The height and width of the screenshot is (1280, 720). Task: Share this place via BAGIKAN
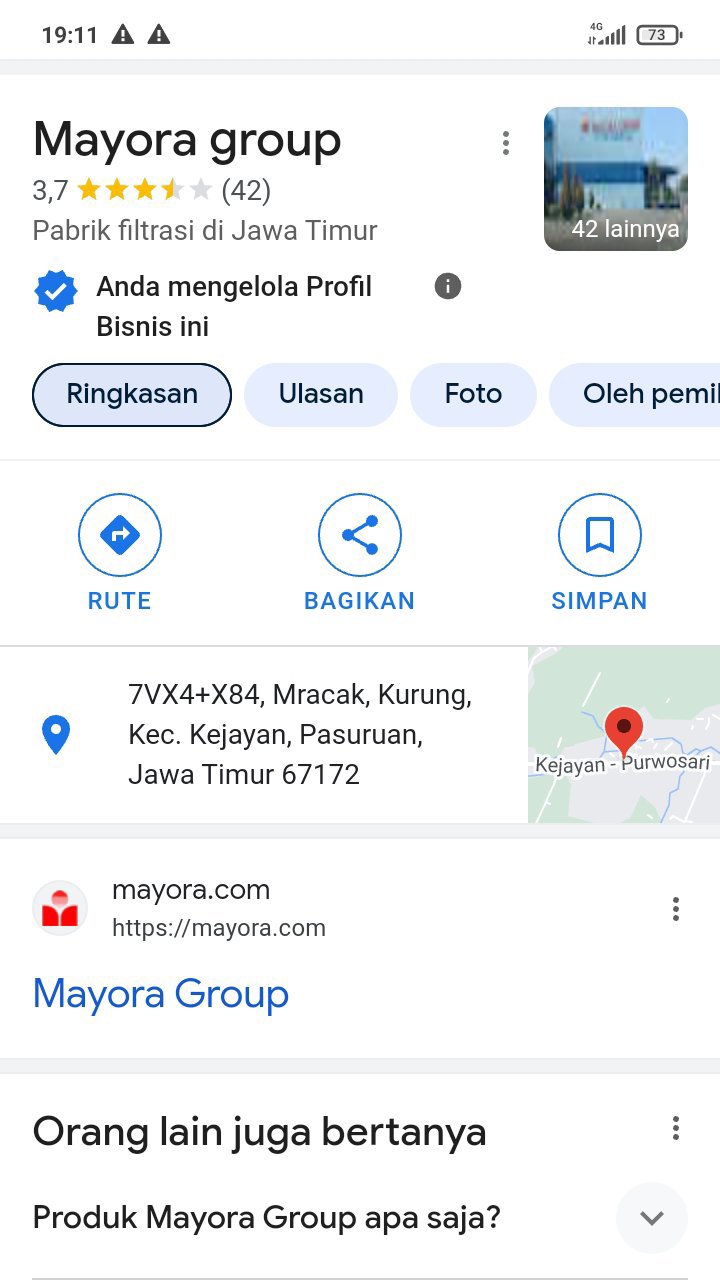pyautogui.click(x=360, y=553)
